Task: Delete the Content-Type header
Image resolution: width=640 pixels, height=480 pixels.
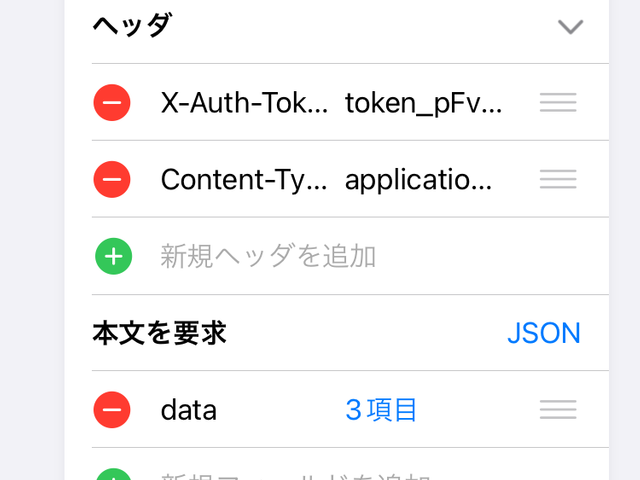Action: tap(112, 179)
